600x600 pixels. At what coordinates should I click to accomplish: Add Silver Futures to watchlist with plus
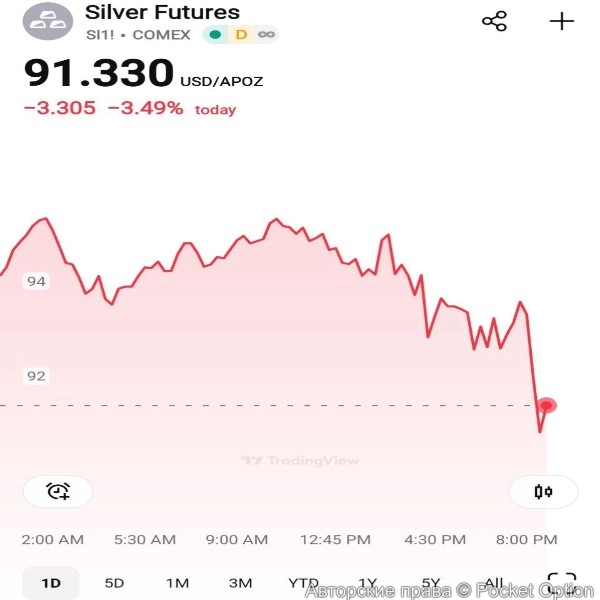562,21
